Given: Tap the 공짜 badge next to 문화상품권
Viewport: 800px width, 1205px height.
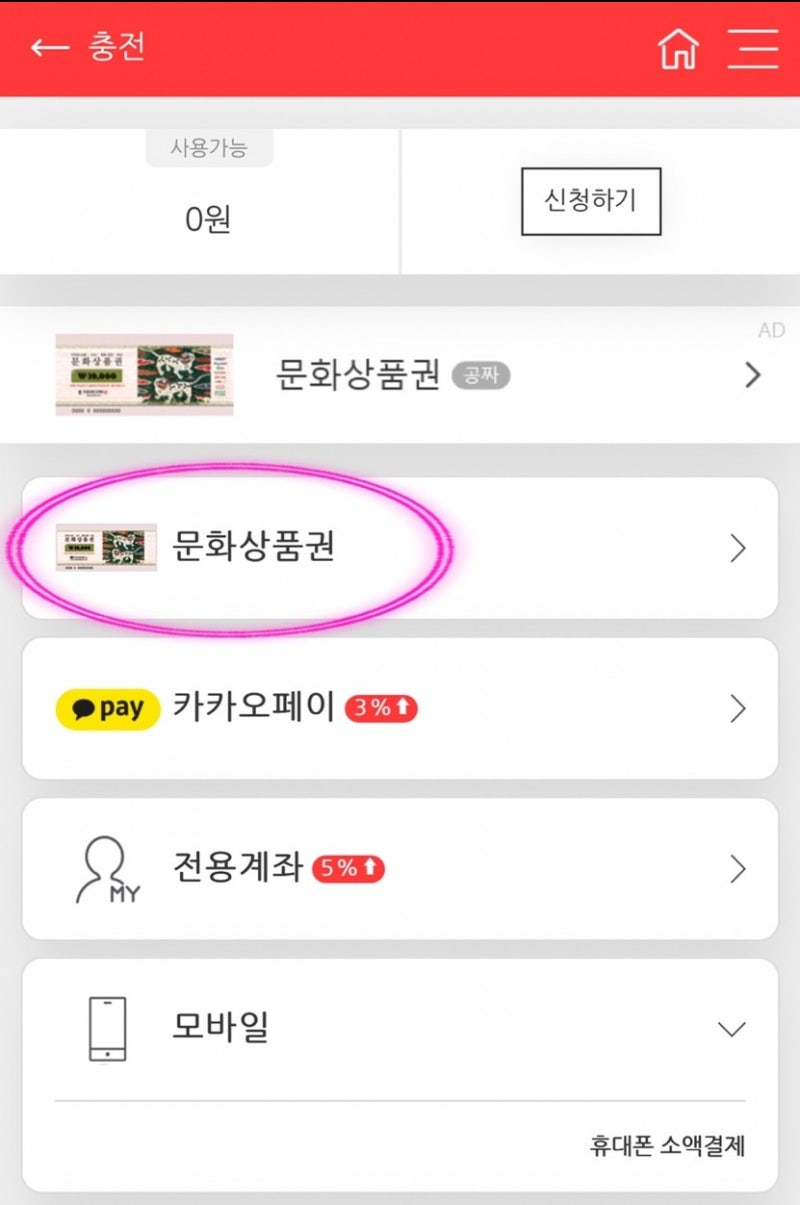Looking at the screenshot, I should (479, 376).
